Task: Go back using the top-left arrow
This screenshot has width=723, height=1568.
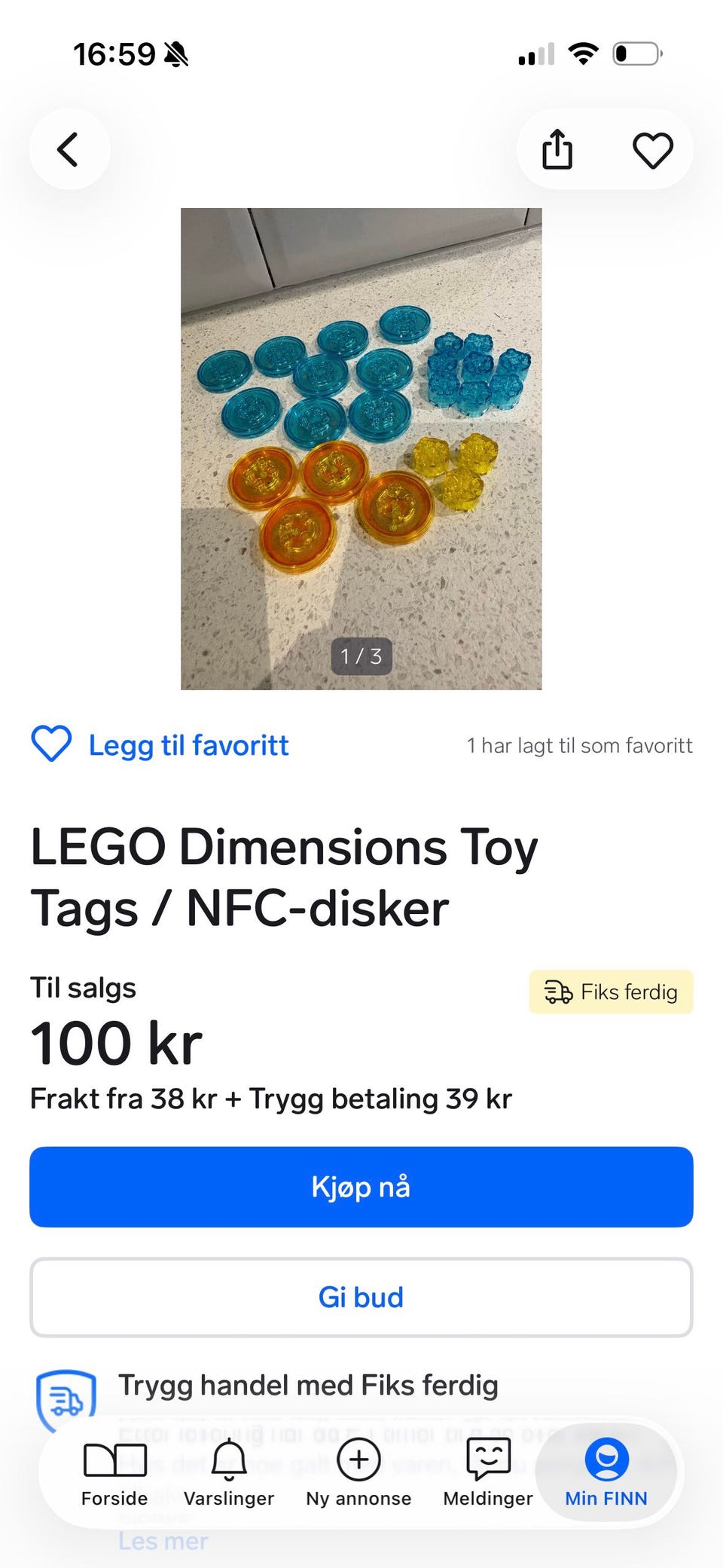Action: coord(69,149)
